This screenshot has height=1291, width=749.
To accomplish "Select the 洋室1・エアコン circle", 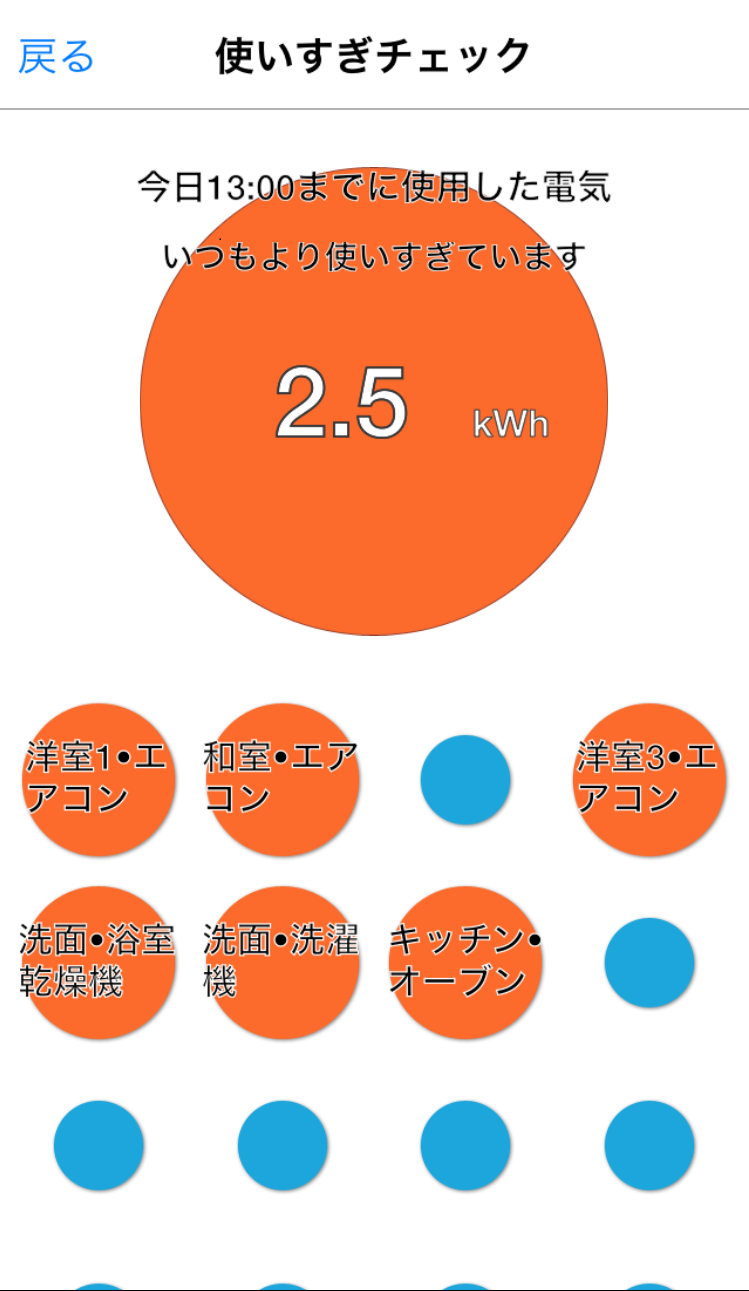I will coord(98,780).
